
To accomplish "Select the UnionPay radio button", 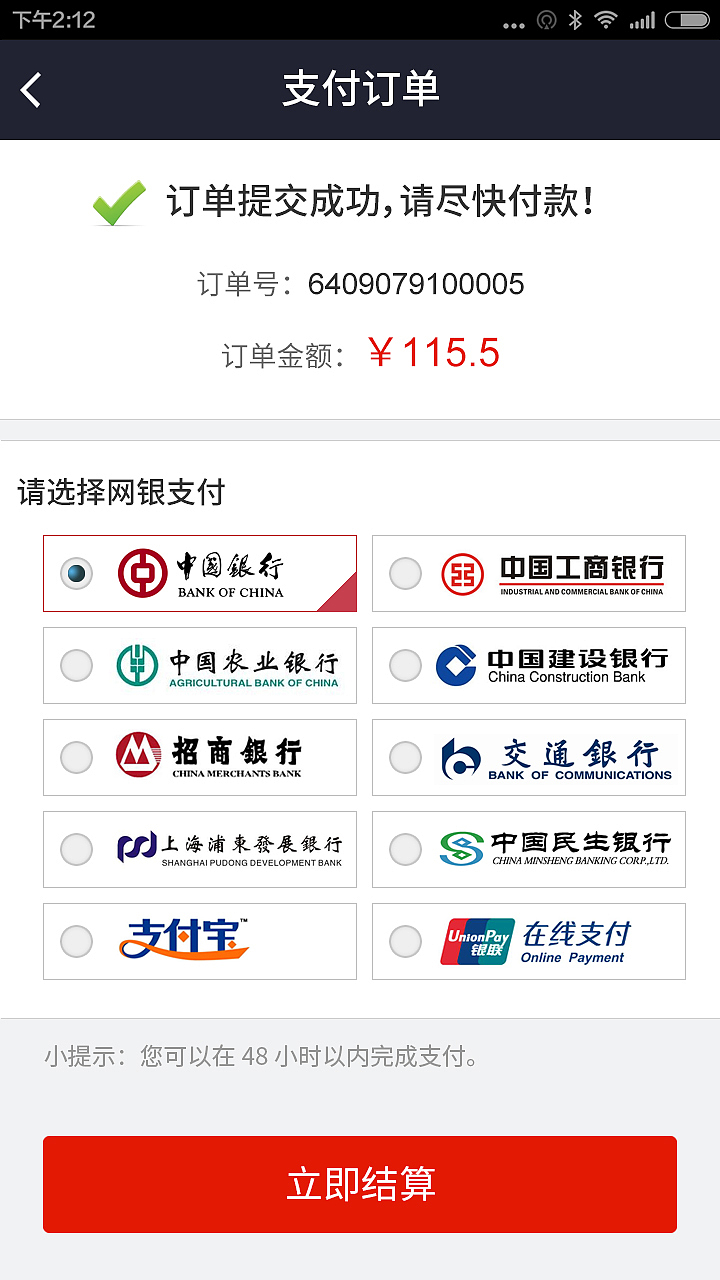I will tap(404, 940).
